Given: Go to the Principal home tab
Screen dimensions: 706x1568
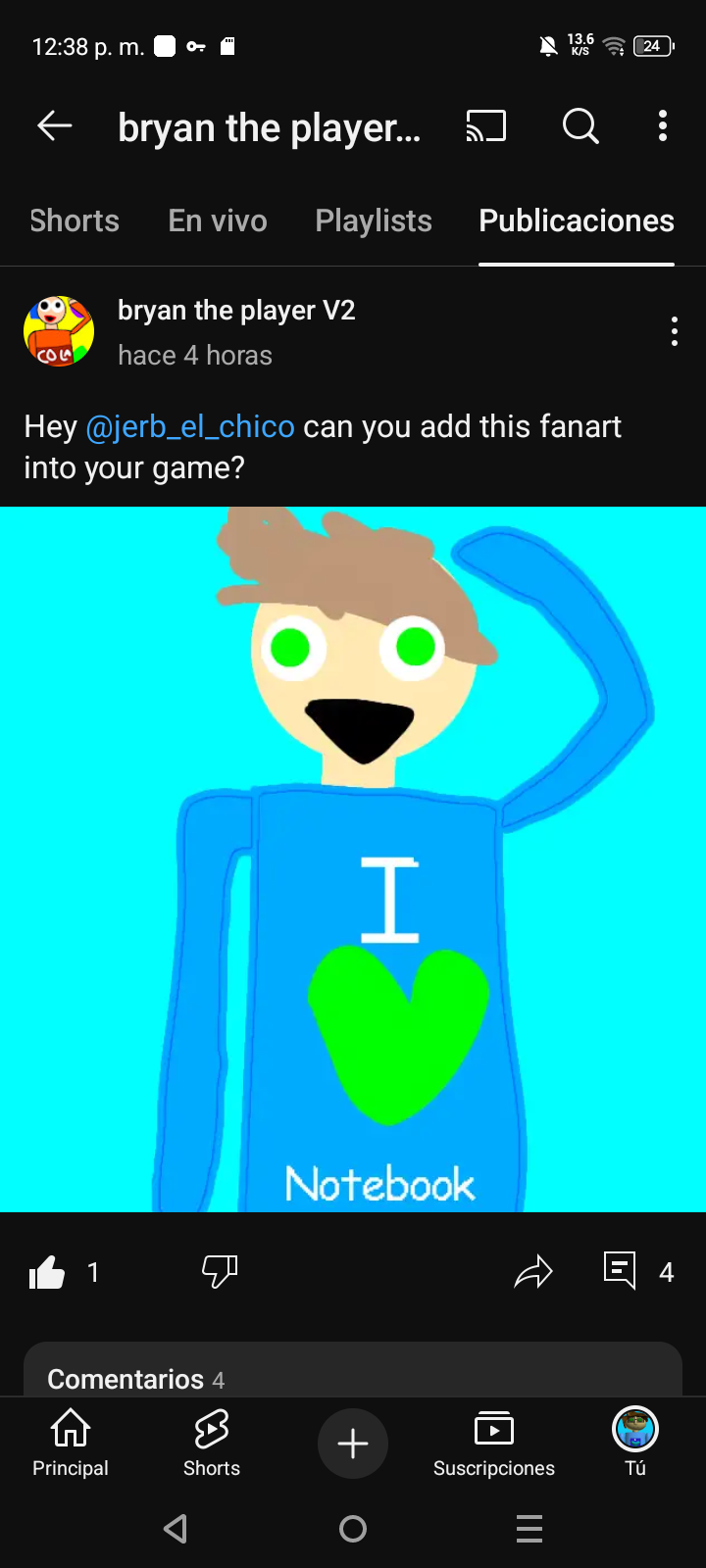Looking at the screenshot, I should (x=71, y=1443).
